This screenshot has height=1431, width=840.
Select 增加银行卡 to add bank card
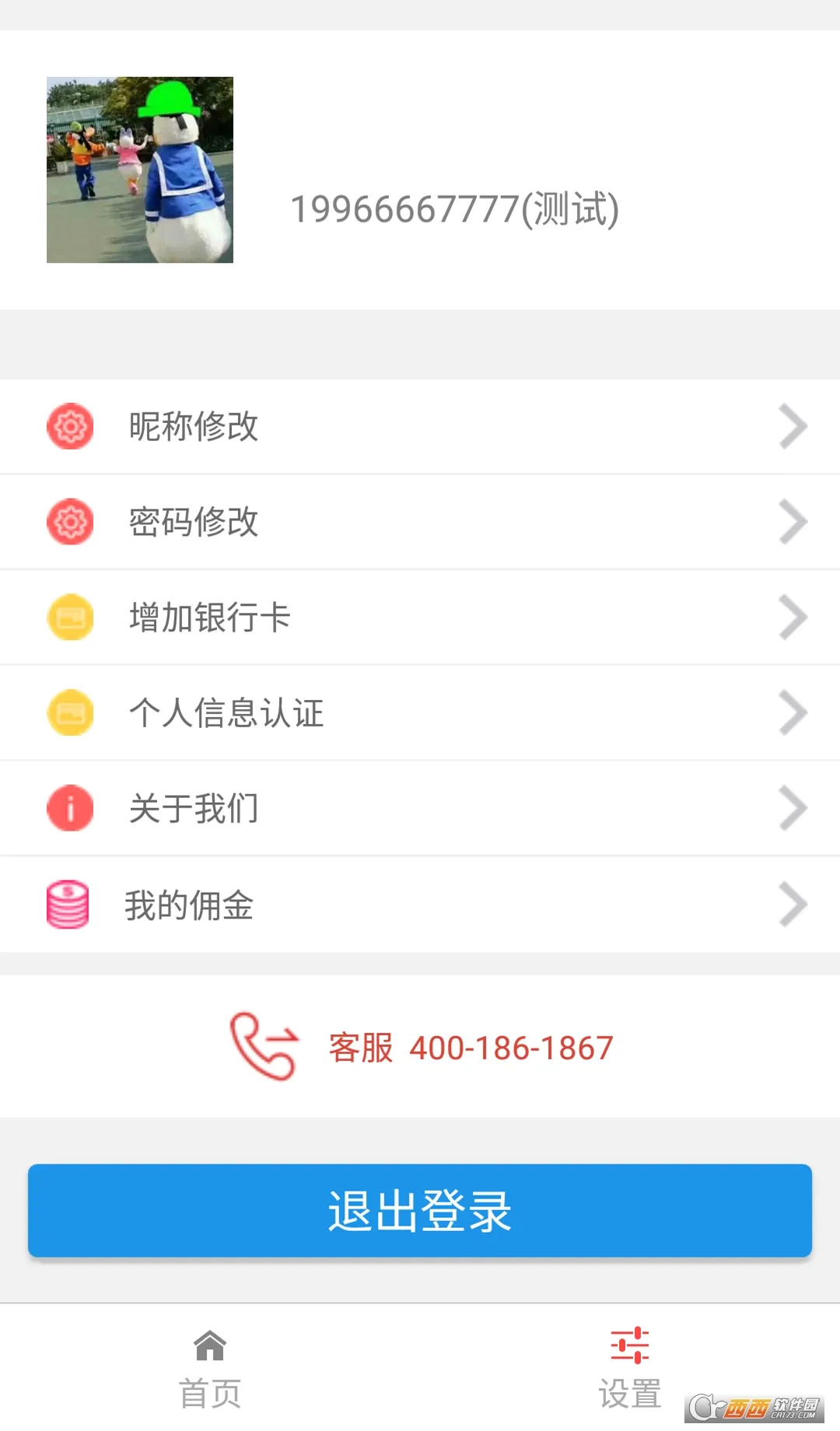coord(420,618)
